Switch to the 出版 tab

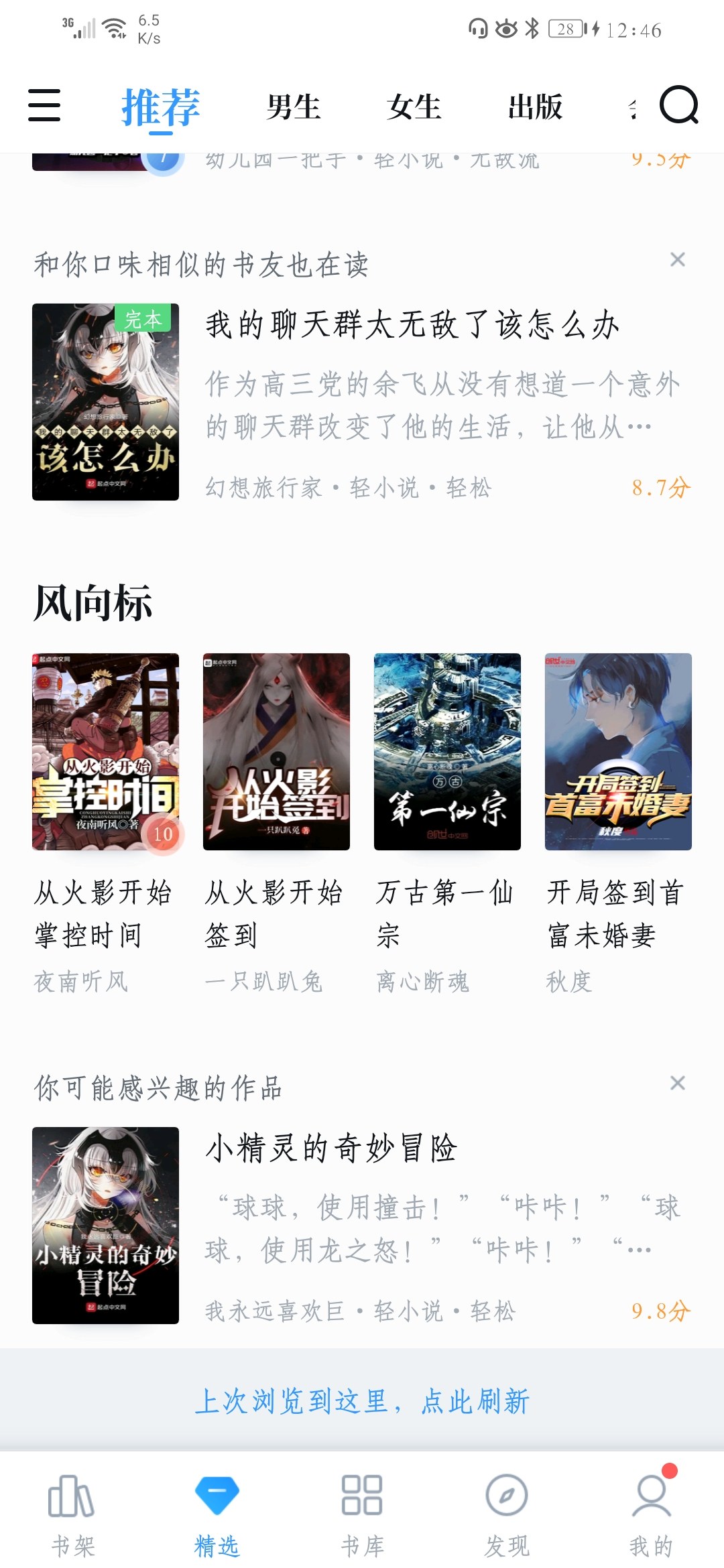tap(535, 107)
